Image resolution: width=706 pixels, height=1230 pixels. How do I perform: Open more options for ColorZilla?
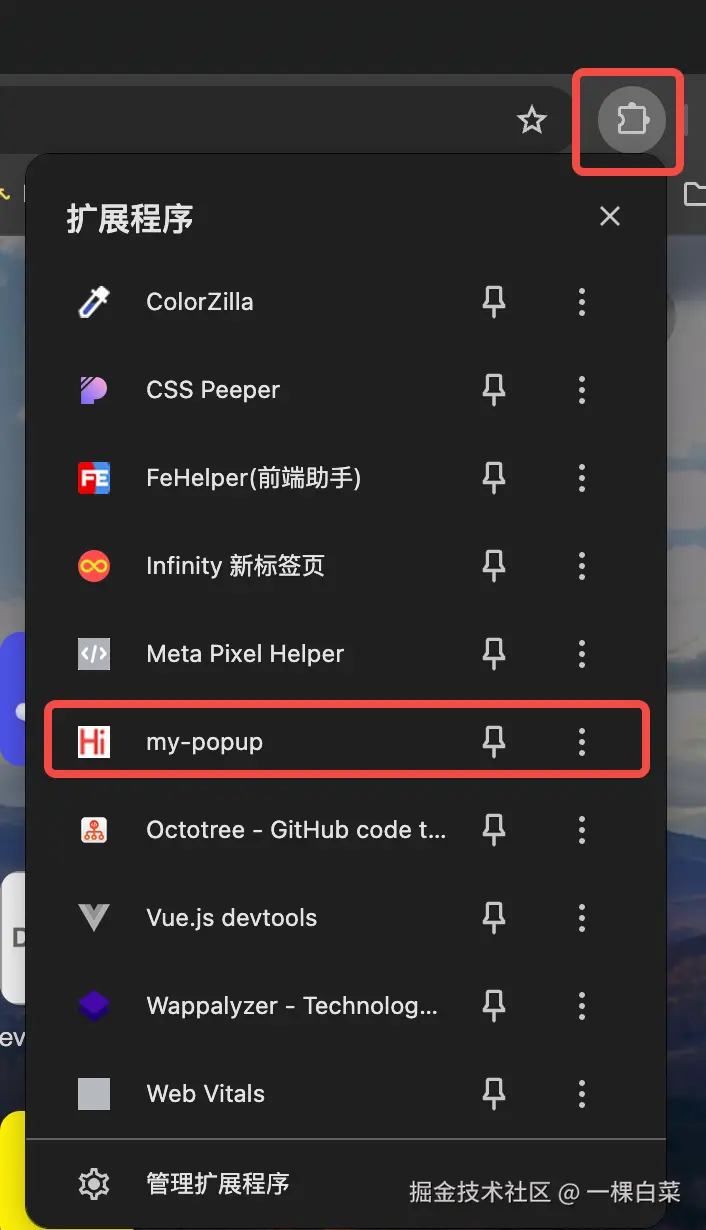582,302
